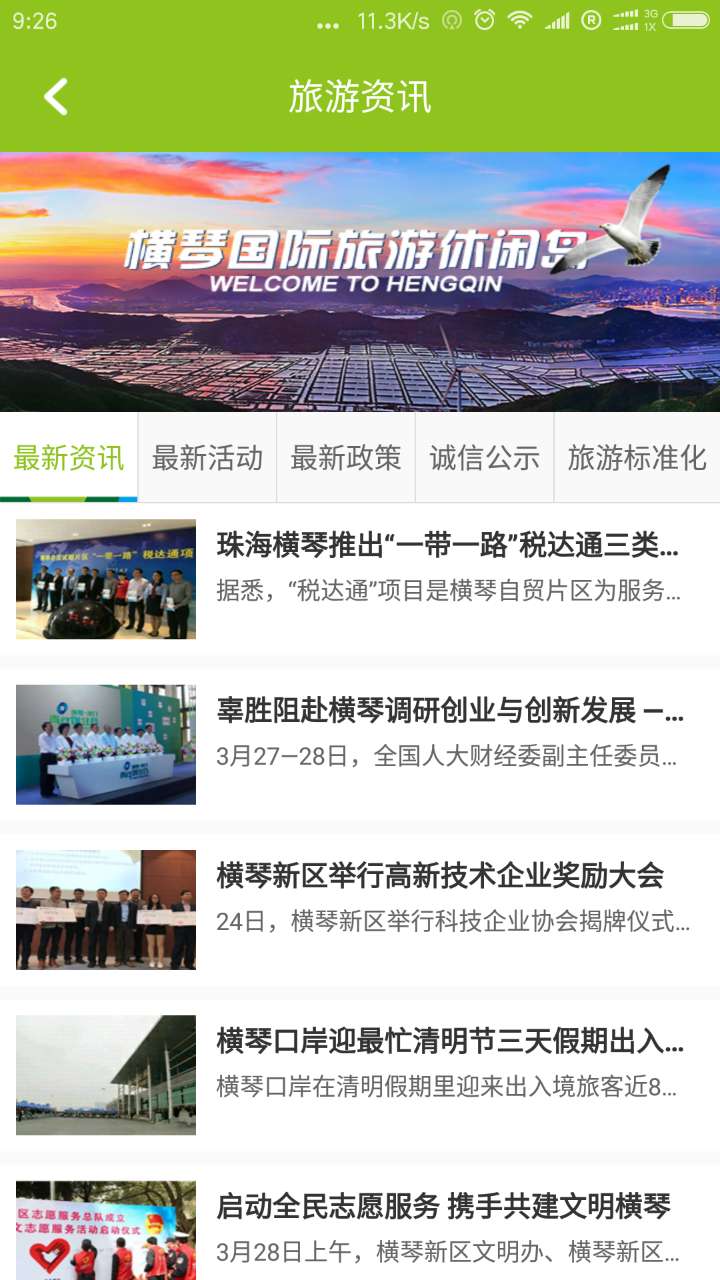The width and height of the screenshot is (720, 1280).
Task: Select the 最新资讯 tab
Action: pyautogui.click(x=67, y=459)
